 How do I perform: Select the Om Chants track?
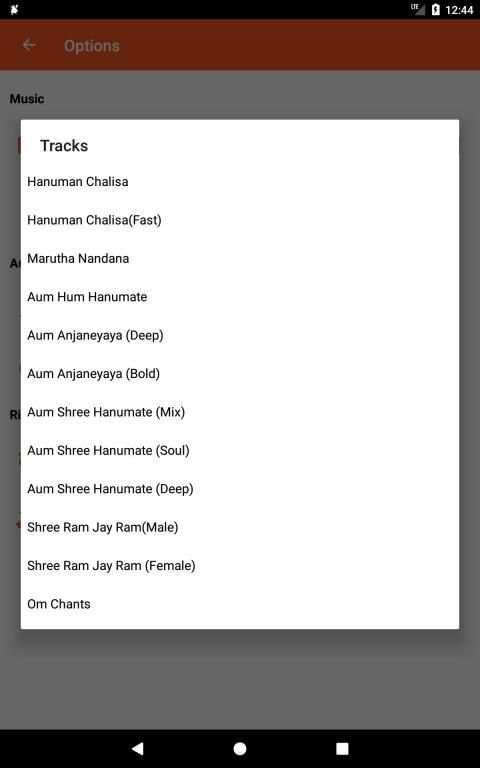[240, 604]
